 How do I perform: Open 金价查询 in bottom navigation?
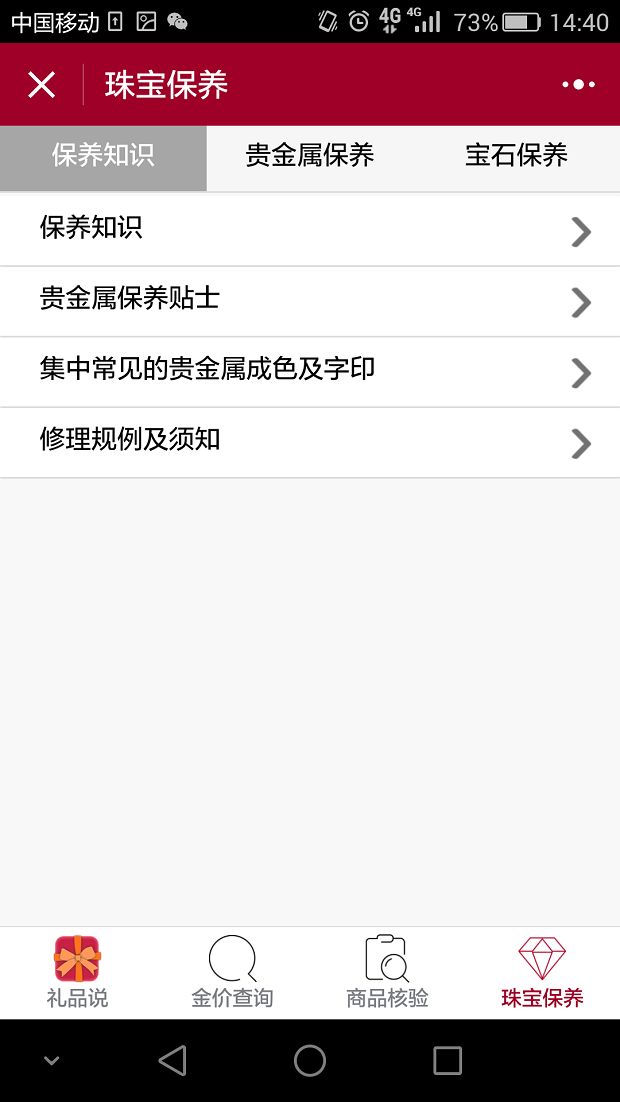pos(232,972)
